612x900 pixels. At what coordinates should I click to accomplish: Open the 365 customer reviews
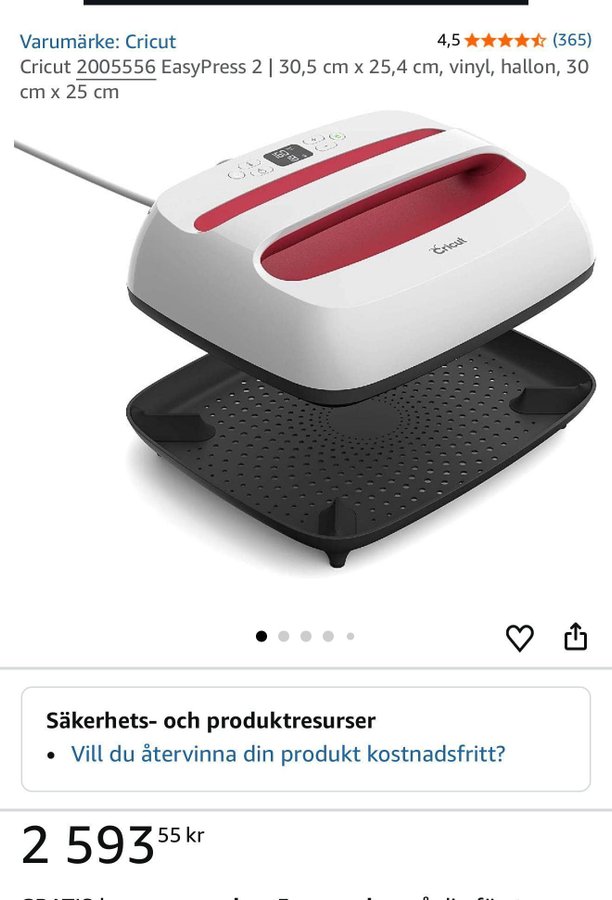[572, 40]
